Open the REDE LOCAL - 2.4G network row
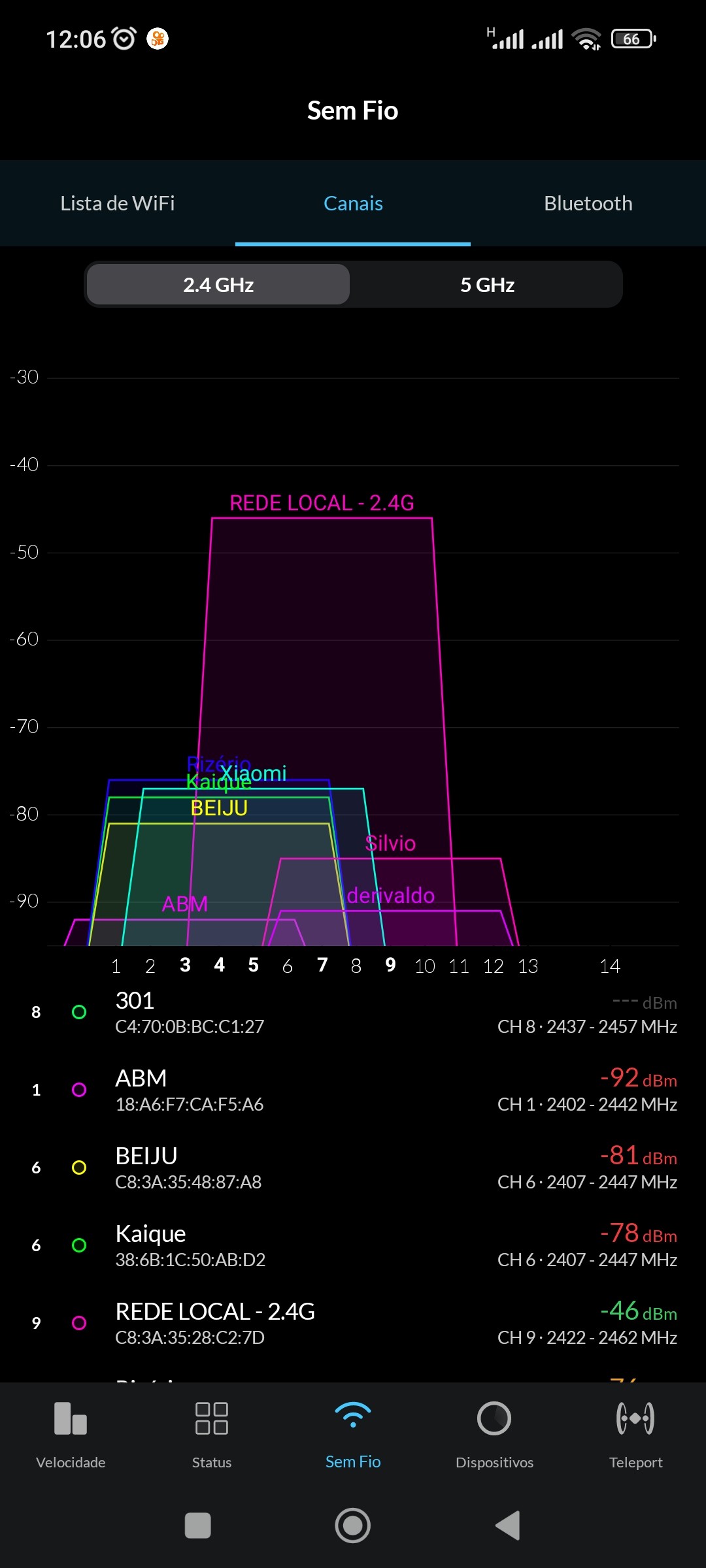The image size is (706, 1568). tap(353, 1323)
